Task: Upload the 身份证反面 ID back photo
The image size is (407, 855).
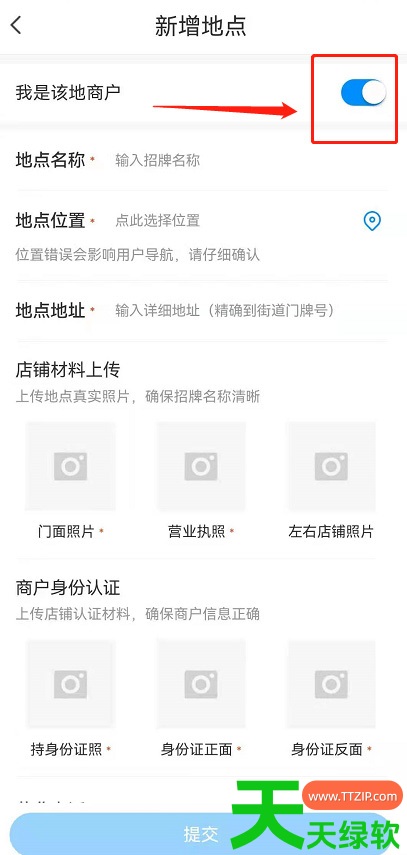Action: 331,684
